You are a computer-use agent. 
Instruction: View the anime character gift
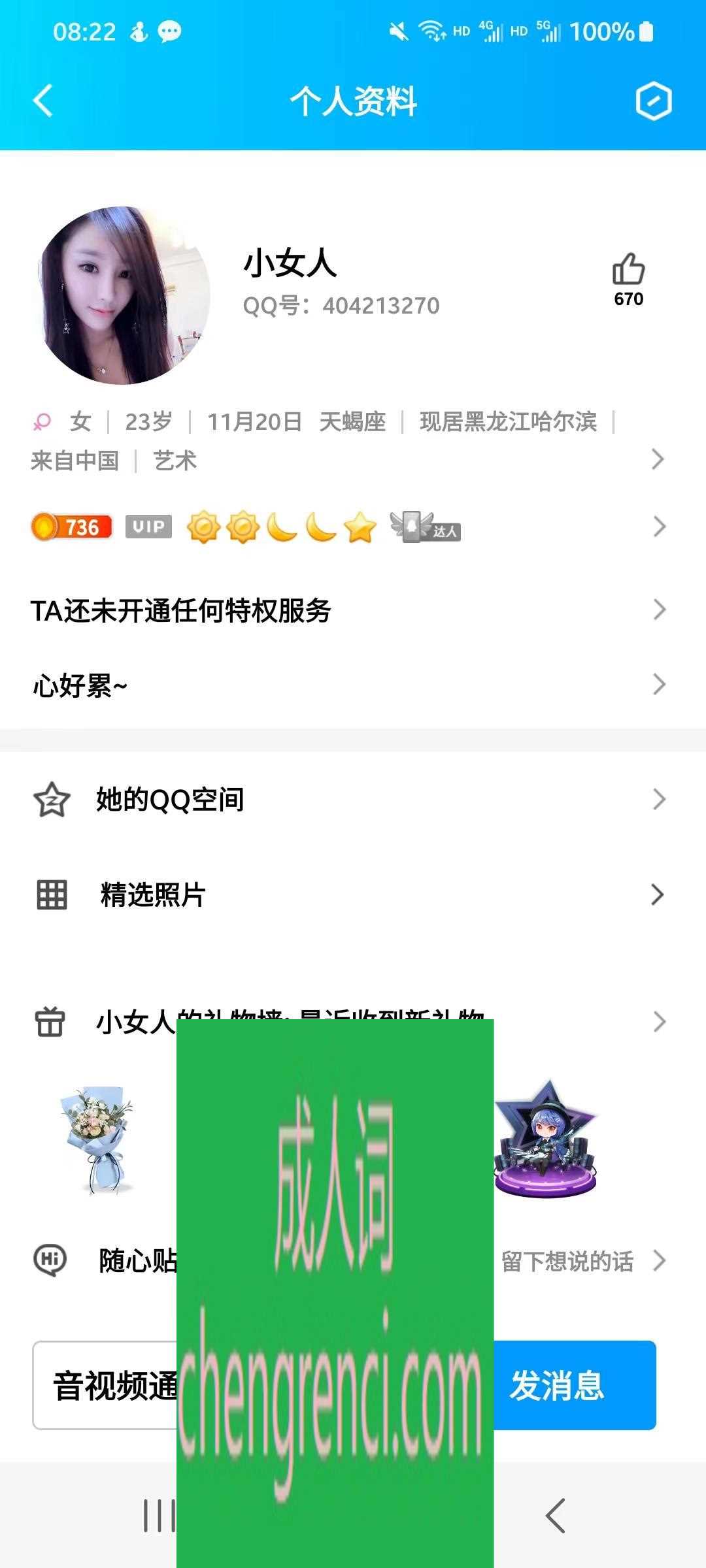(x=545, y=1138)
